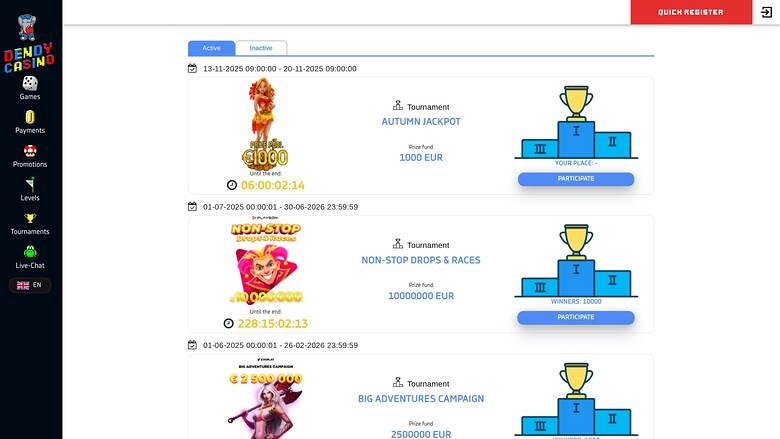Screen dimensions: 780x439
Task: Tap the Quick Register button
Action: pos(690,12)
